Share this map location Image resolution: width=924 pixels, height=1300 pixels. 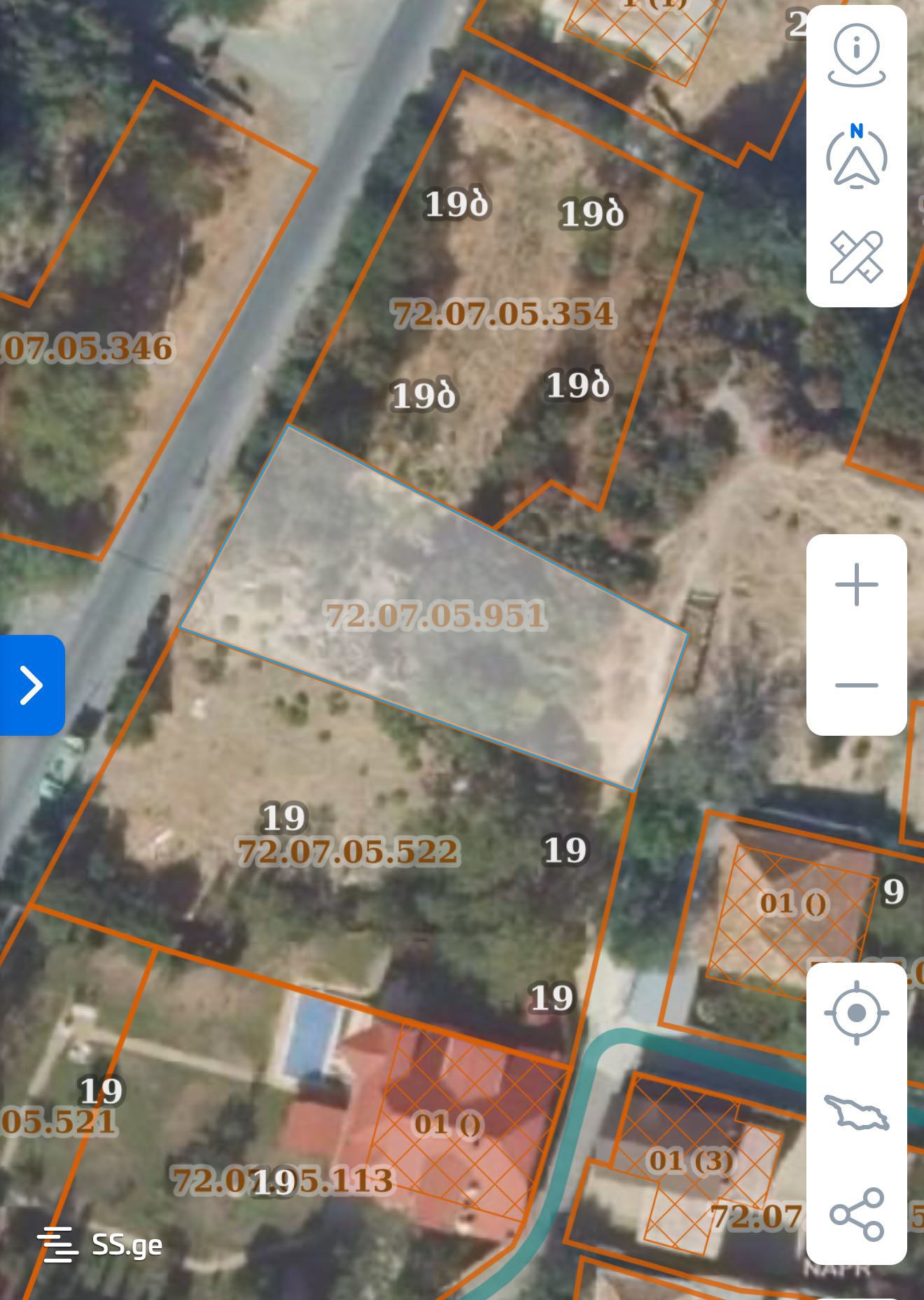[856, 1213]
